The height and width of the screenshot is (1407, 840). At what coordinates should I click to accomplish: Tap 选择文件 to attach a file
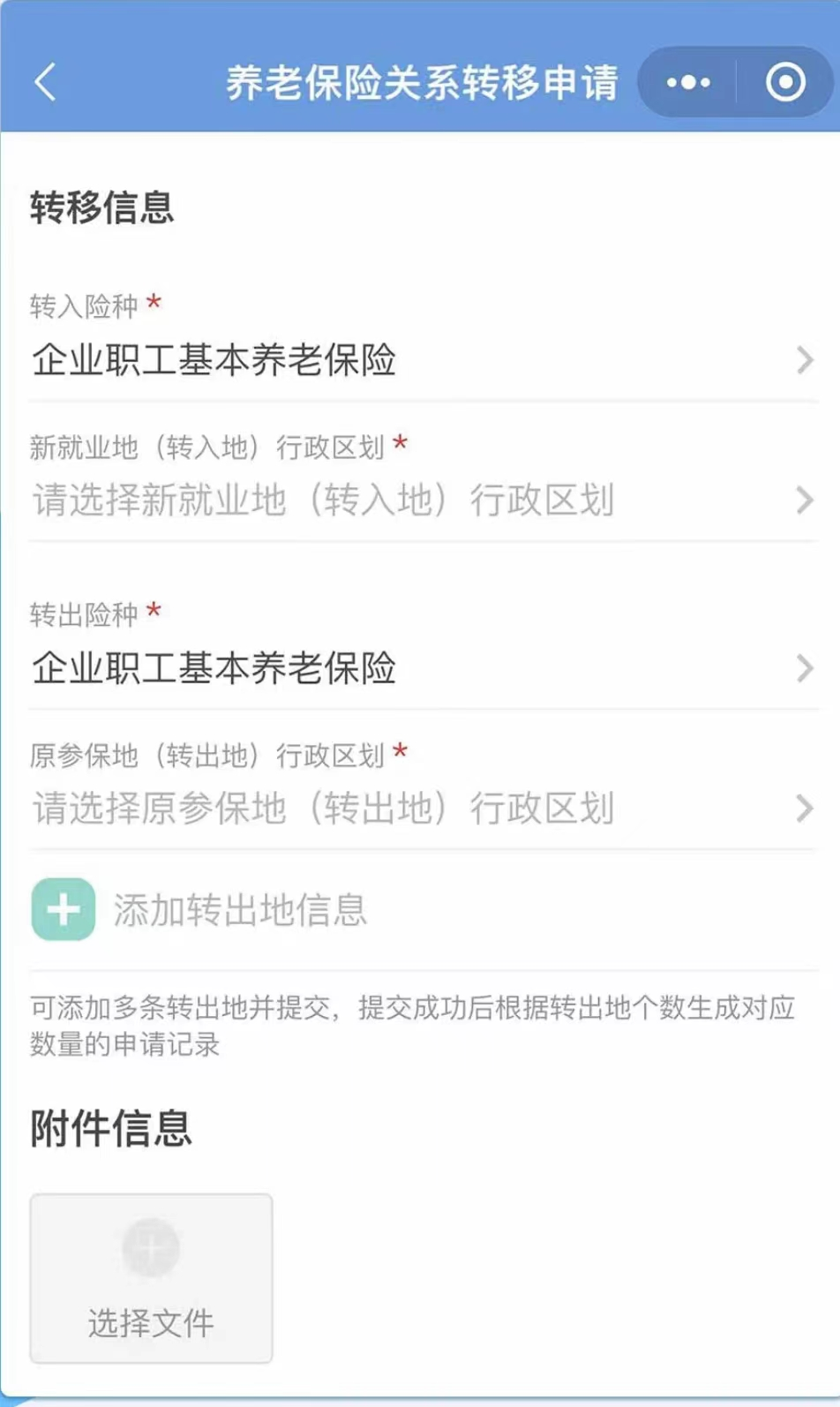152,1278
